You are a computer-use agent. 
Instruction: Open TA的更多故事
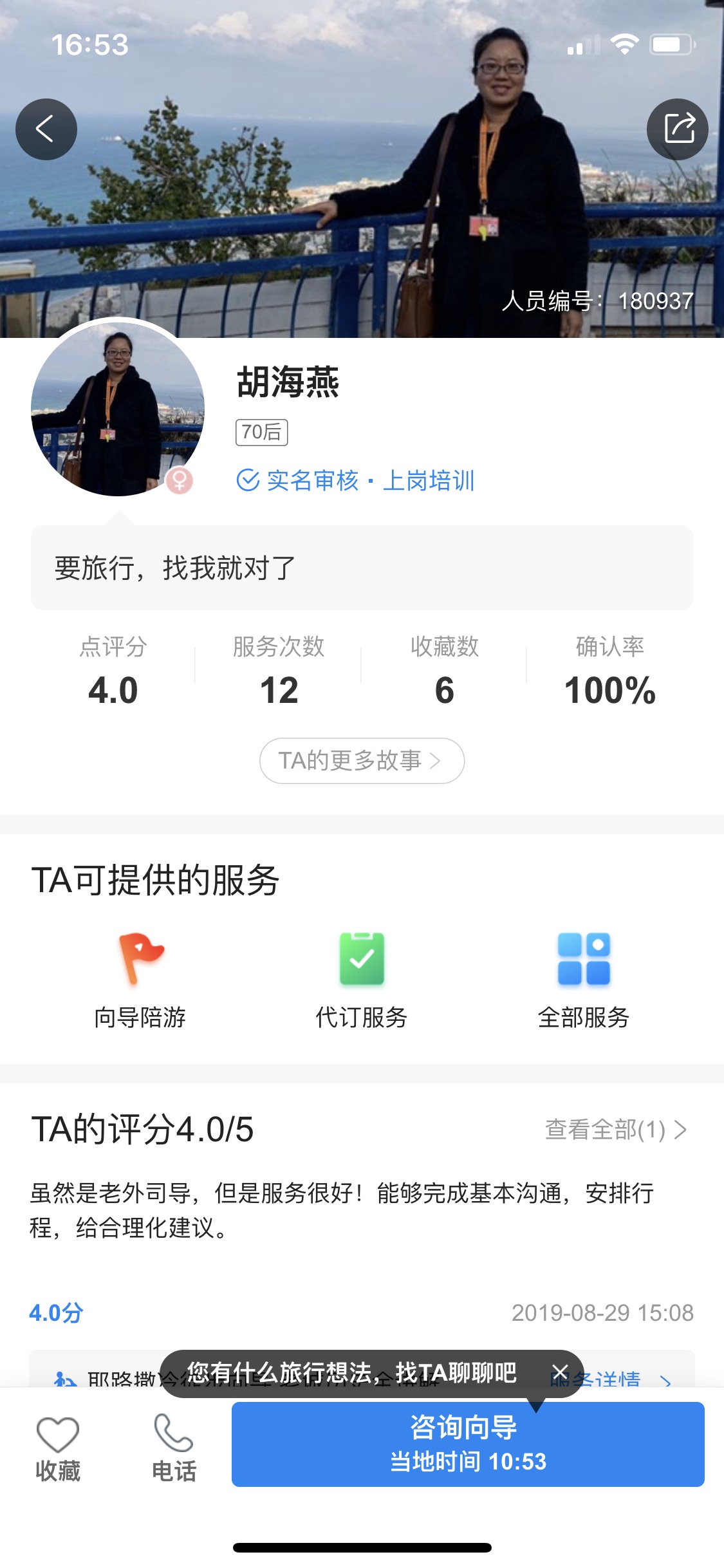click(362, 761)
